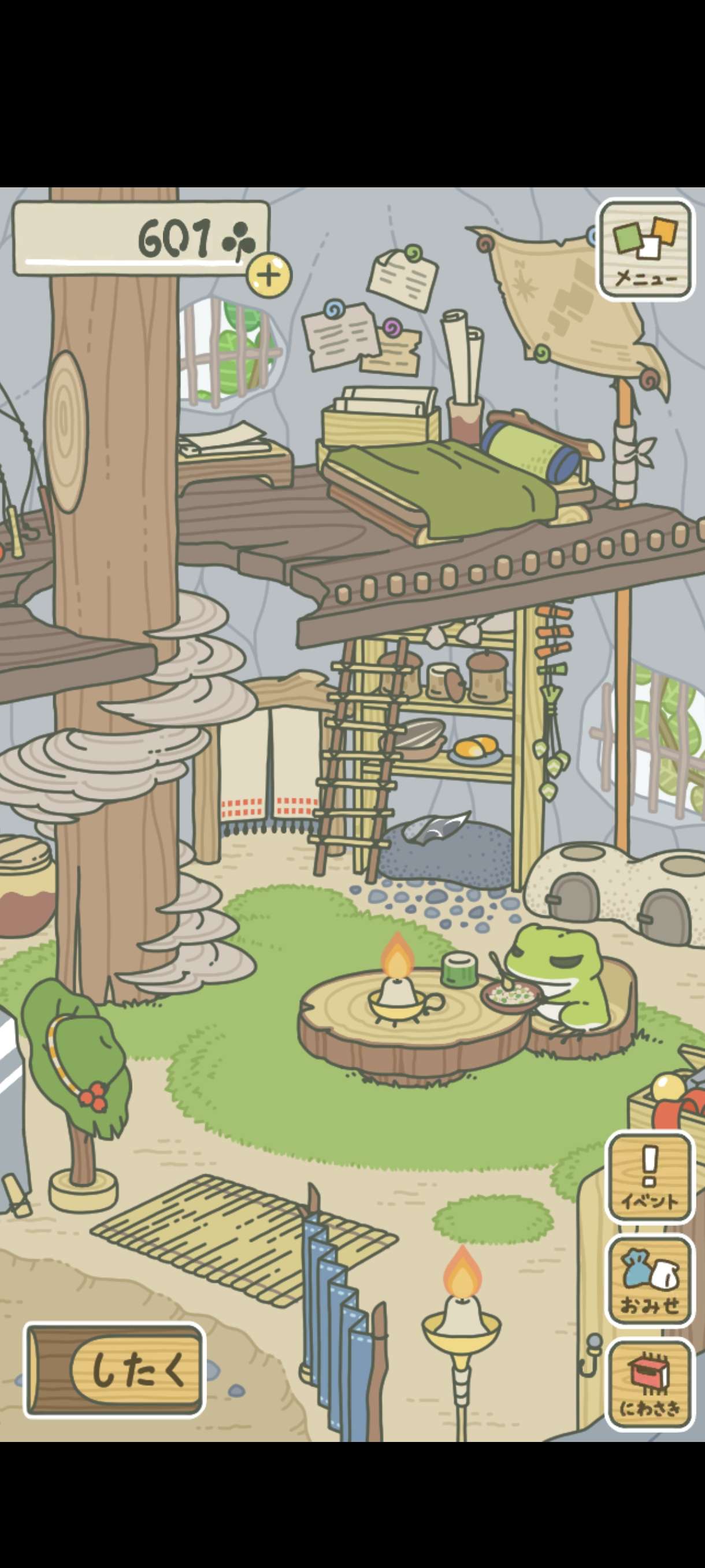Image resolution: width=705 pixels, height=1568 pixels.
Task: Open the メニュー menu button
Action: tap(645, 250)
